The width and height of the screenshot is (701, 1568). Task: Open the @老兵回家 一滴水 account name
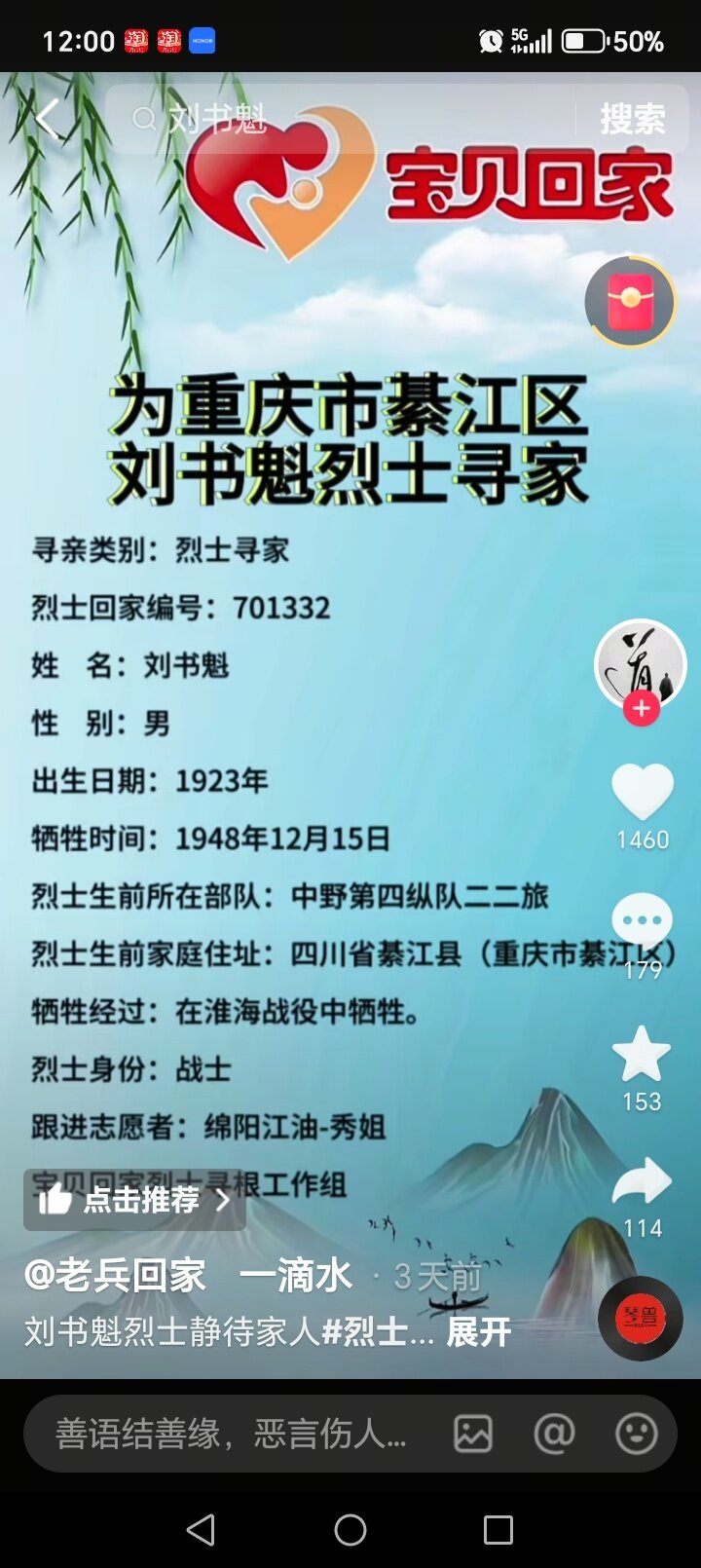point(188,1275)
